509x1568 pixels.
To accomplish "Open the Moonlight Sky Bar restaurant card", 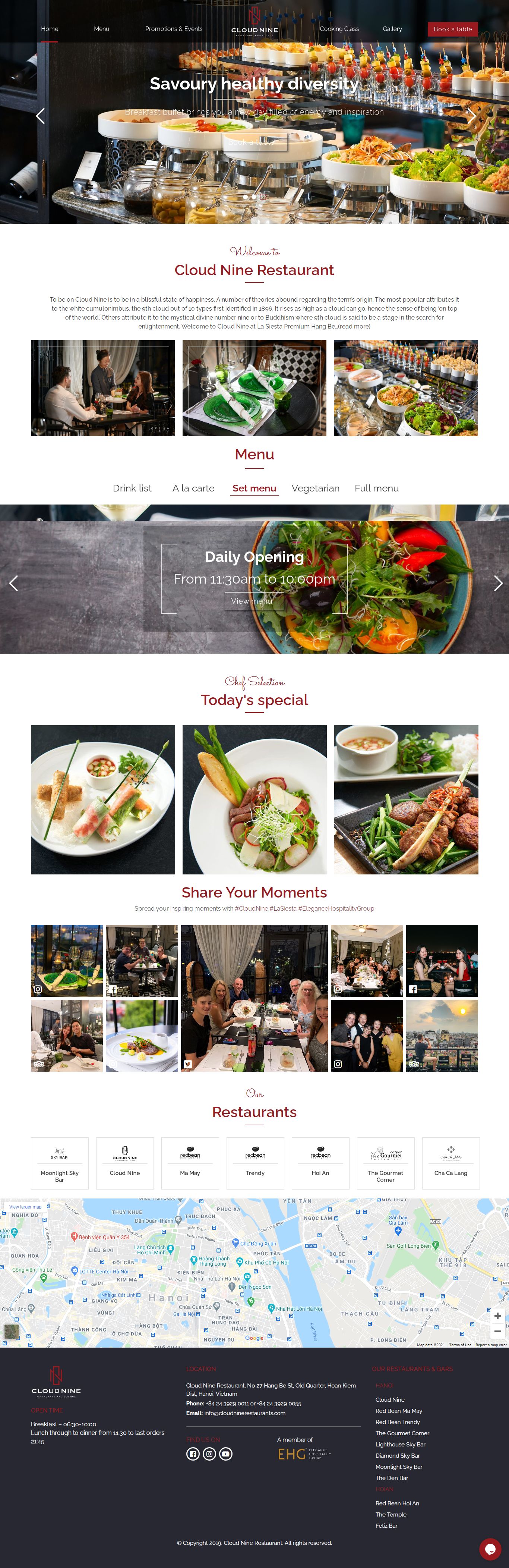I will [x=60, y=1163].
